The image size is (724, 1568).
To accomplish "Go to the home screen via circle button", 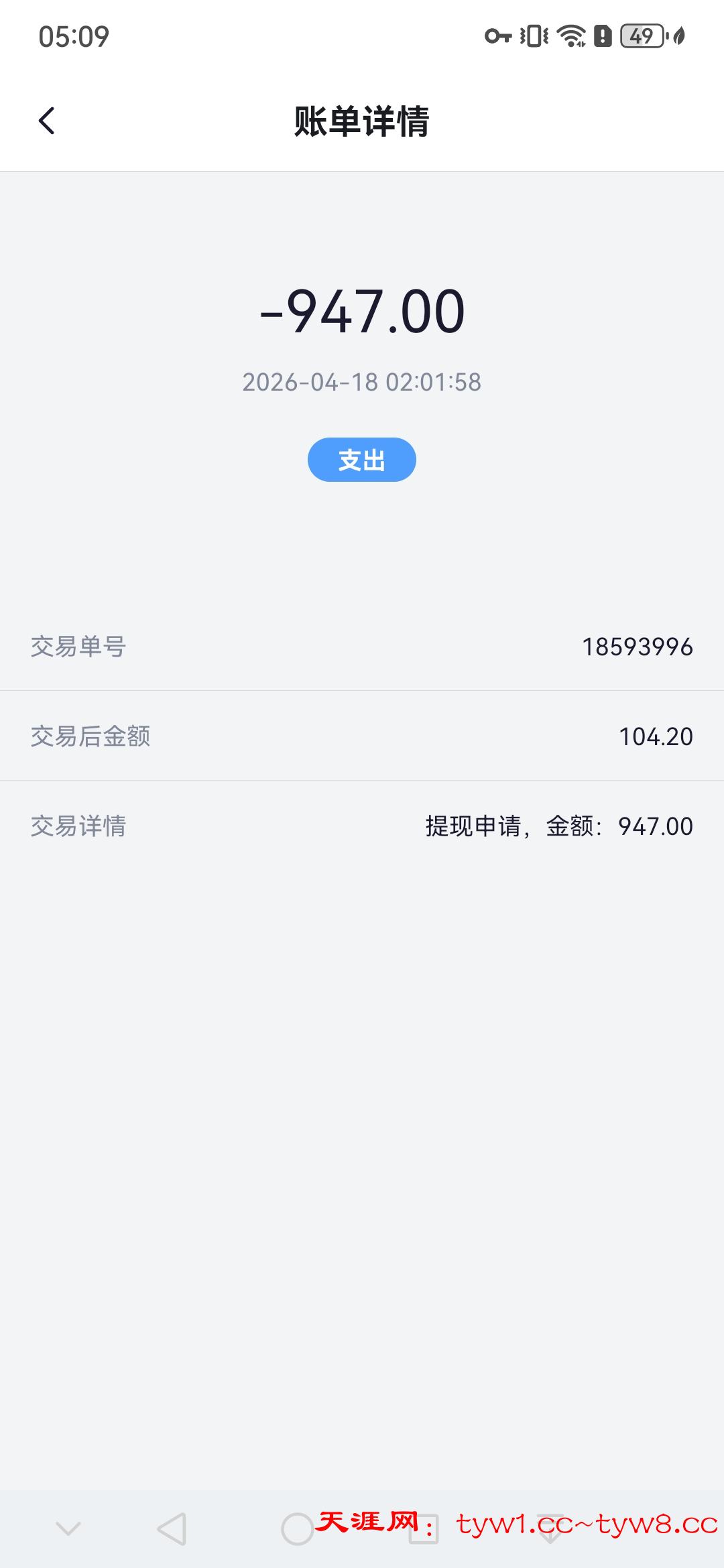I will 297,1528.
